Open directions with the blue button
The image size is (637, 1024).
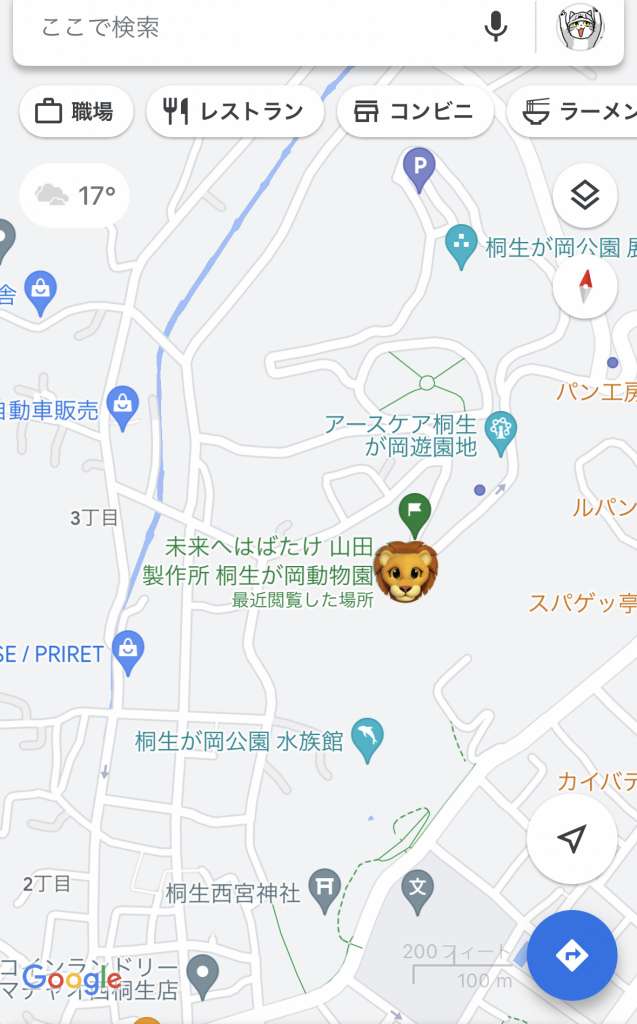coord(572,955)
